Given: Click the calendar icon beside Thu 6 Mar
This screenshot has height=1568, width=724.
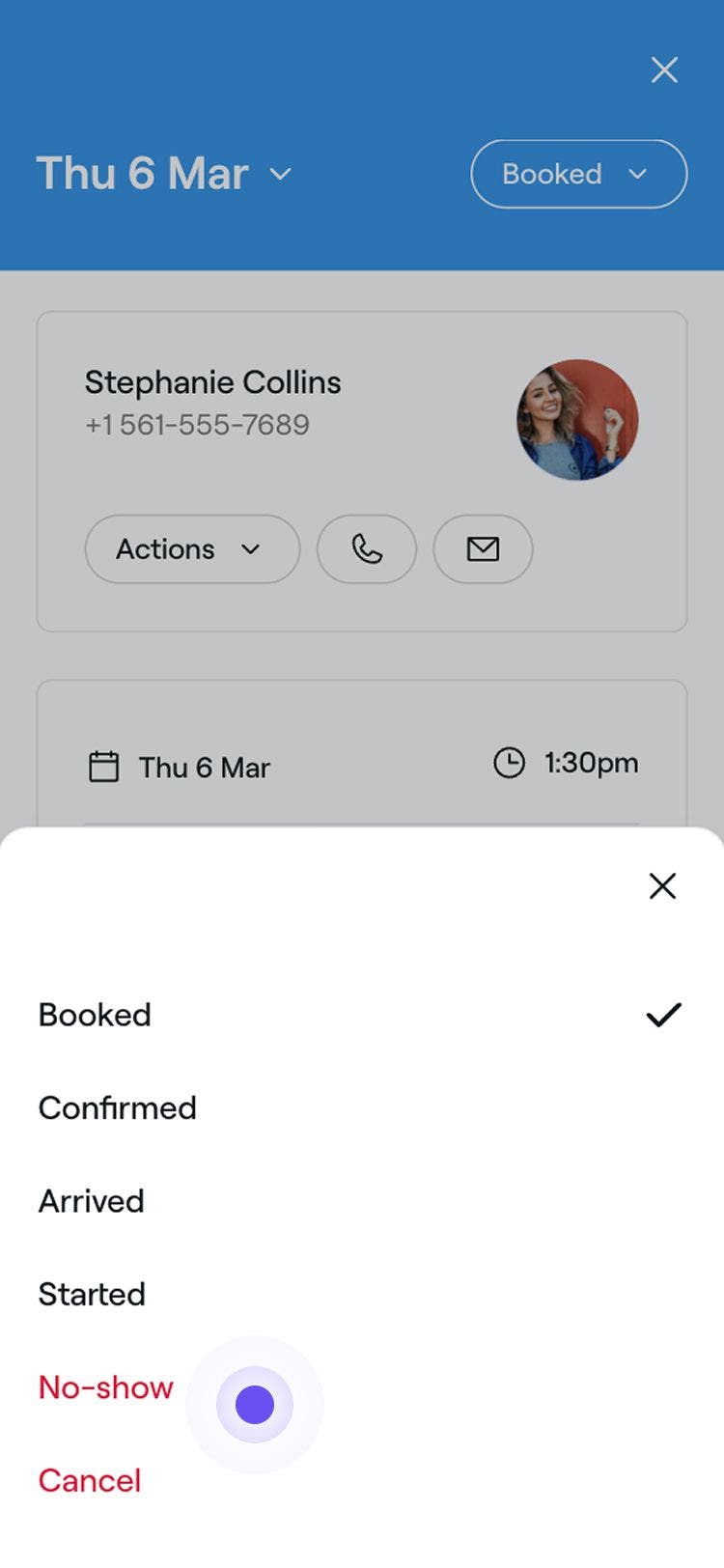Looking at the screenshot, I should point(104,766).
